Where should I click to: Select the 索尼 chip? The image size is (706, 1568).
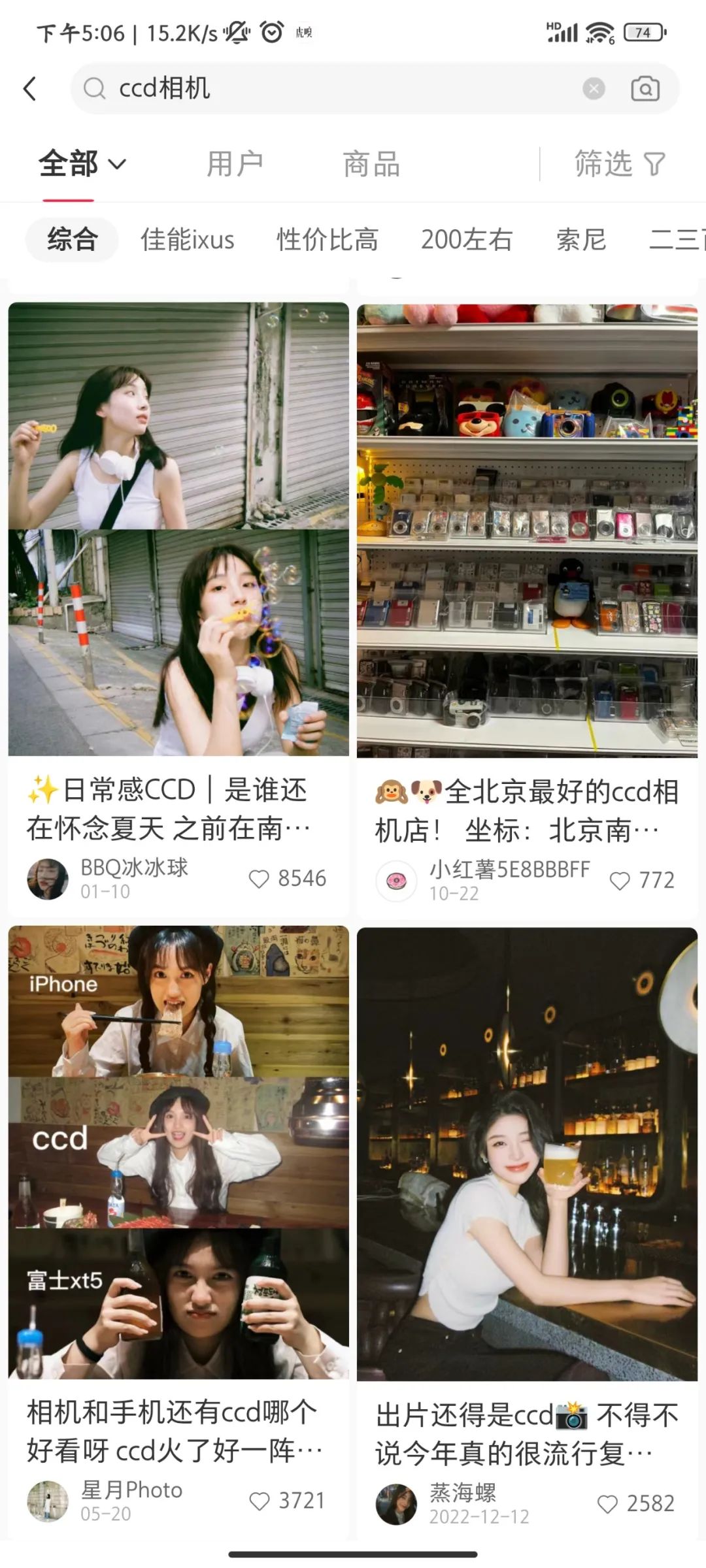coord(580,240)
